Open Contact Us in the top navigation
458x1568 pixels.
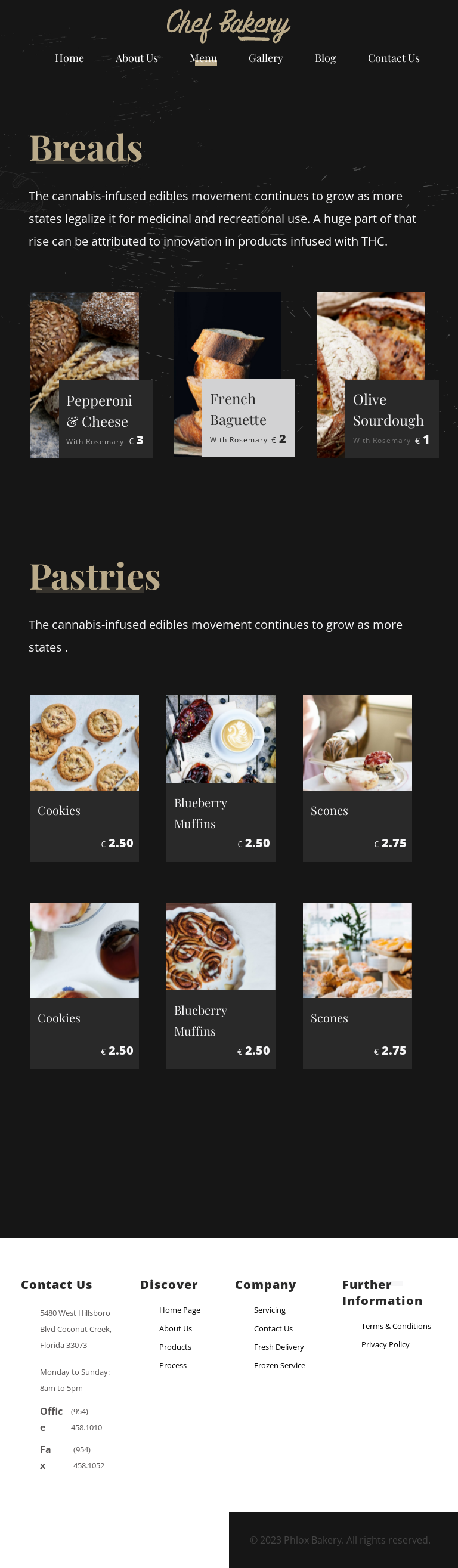pyautogui.click(x=394, y=58)
